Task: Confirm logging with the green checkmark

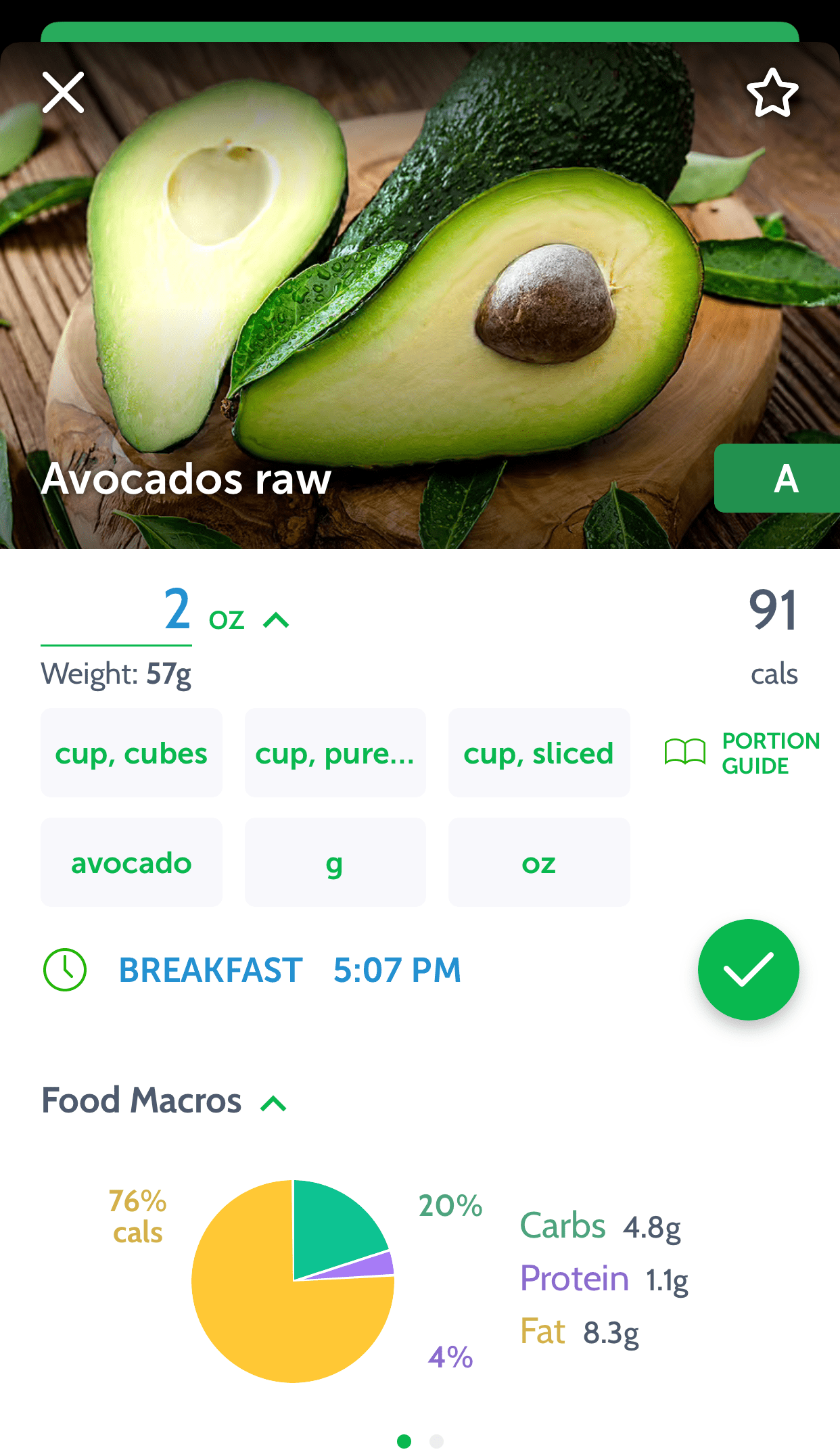Action: (748, 970)
